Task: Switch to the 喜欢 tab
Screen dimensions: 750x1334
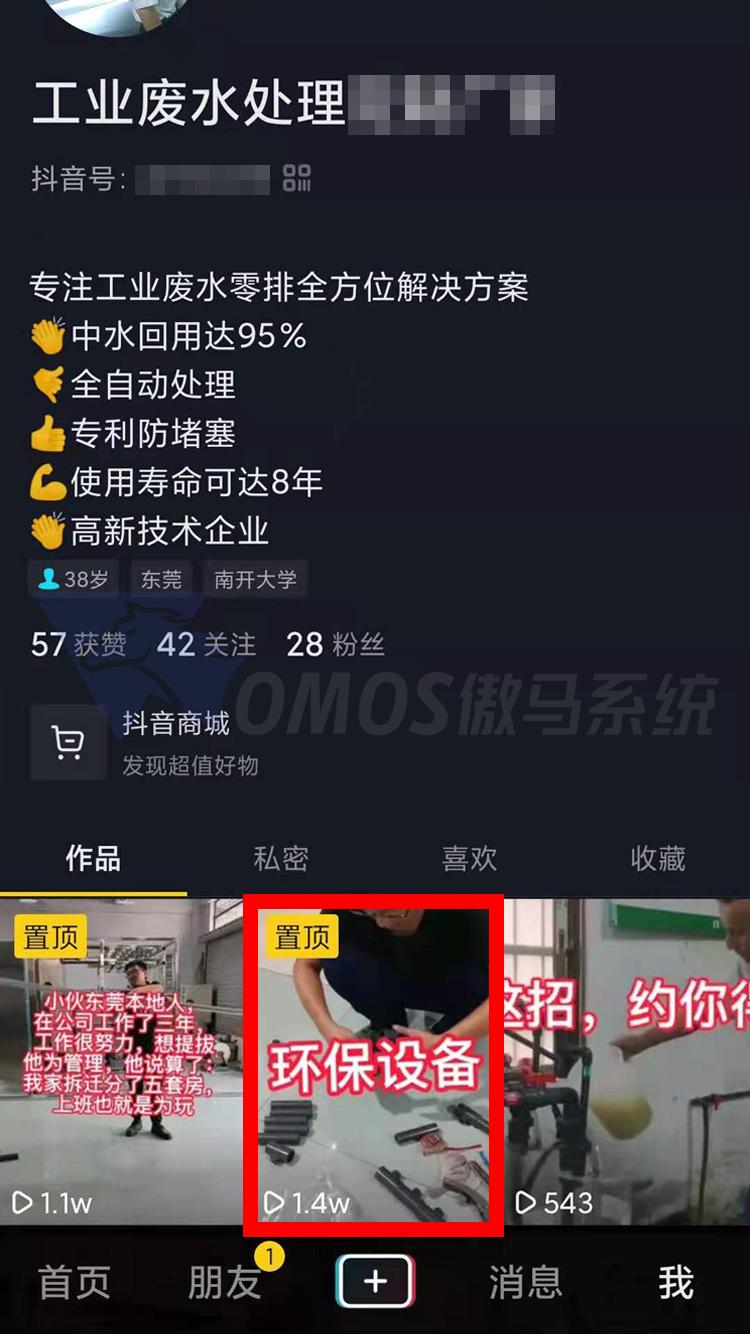Action: 469,858
